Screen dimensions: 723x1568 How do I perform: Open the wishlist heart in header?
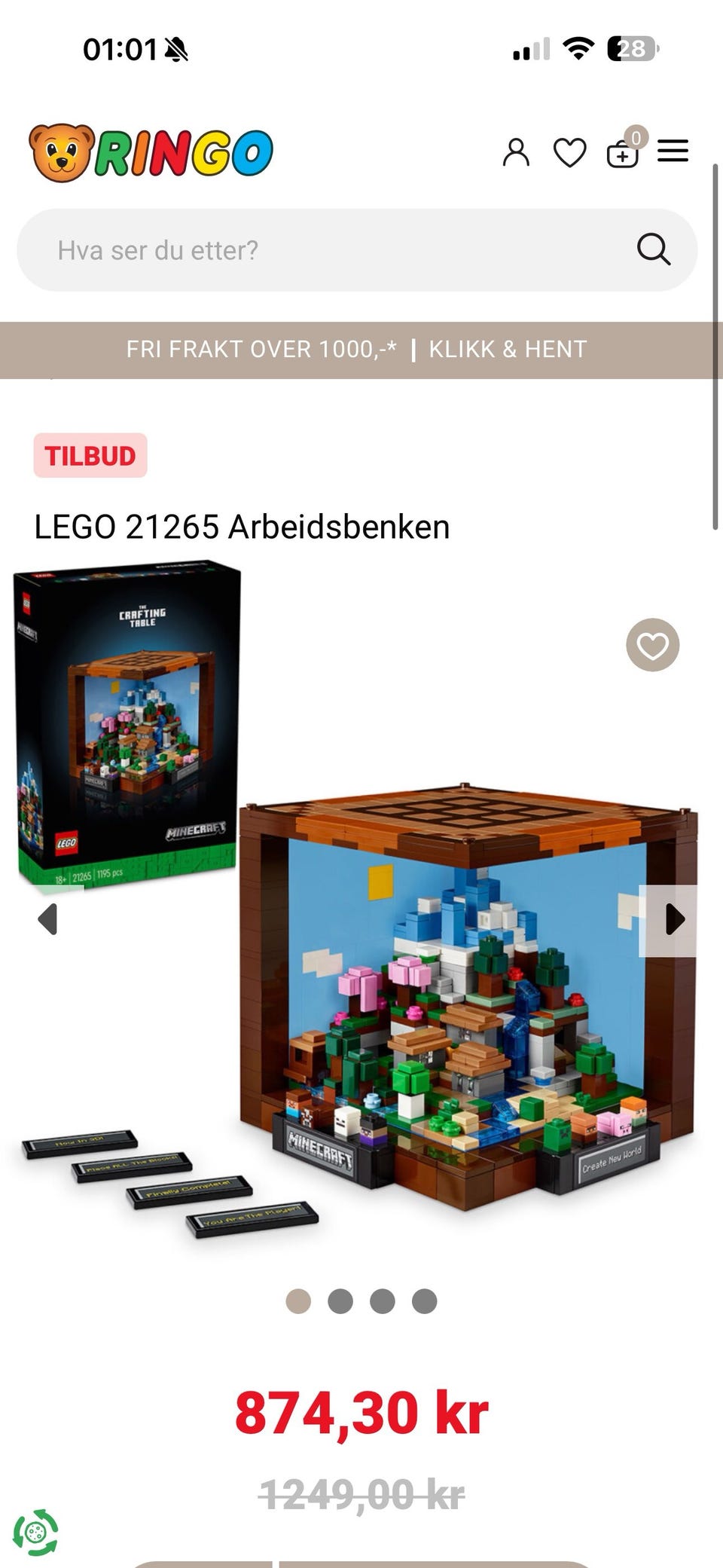(570, 151)
